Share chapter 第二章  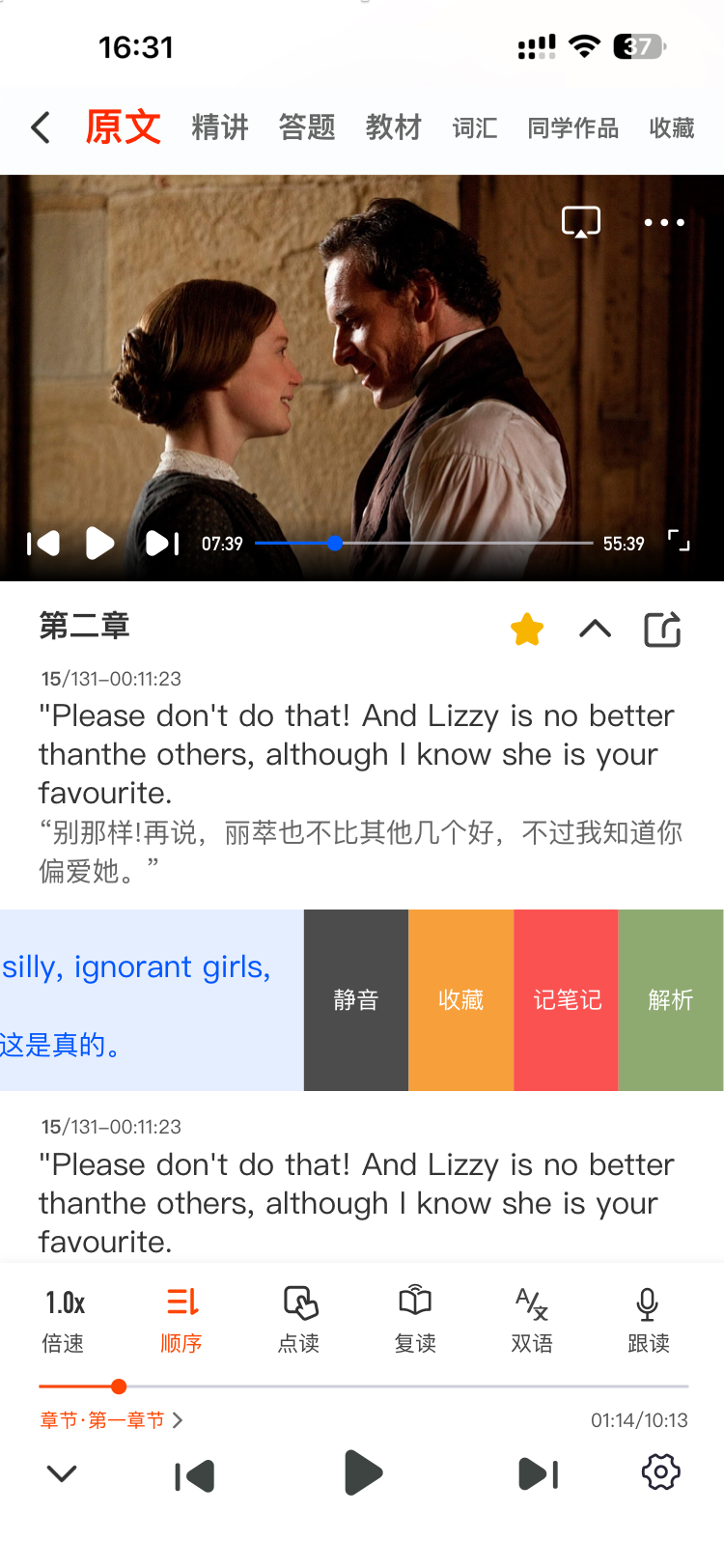pos(662,630)
